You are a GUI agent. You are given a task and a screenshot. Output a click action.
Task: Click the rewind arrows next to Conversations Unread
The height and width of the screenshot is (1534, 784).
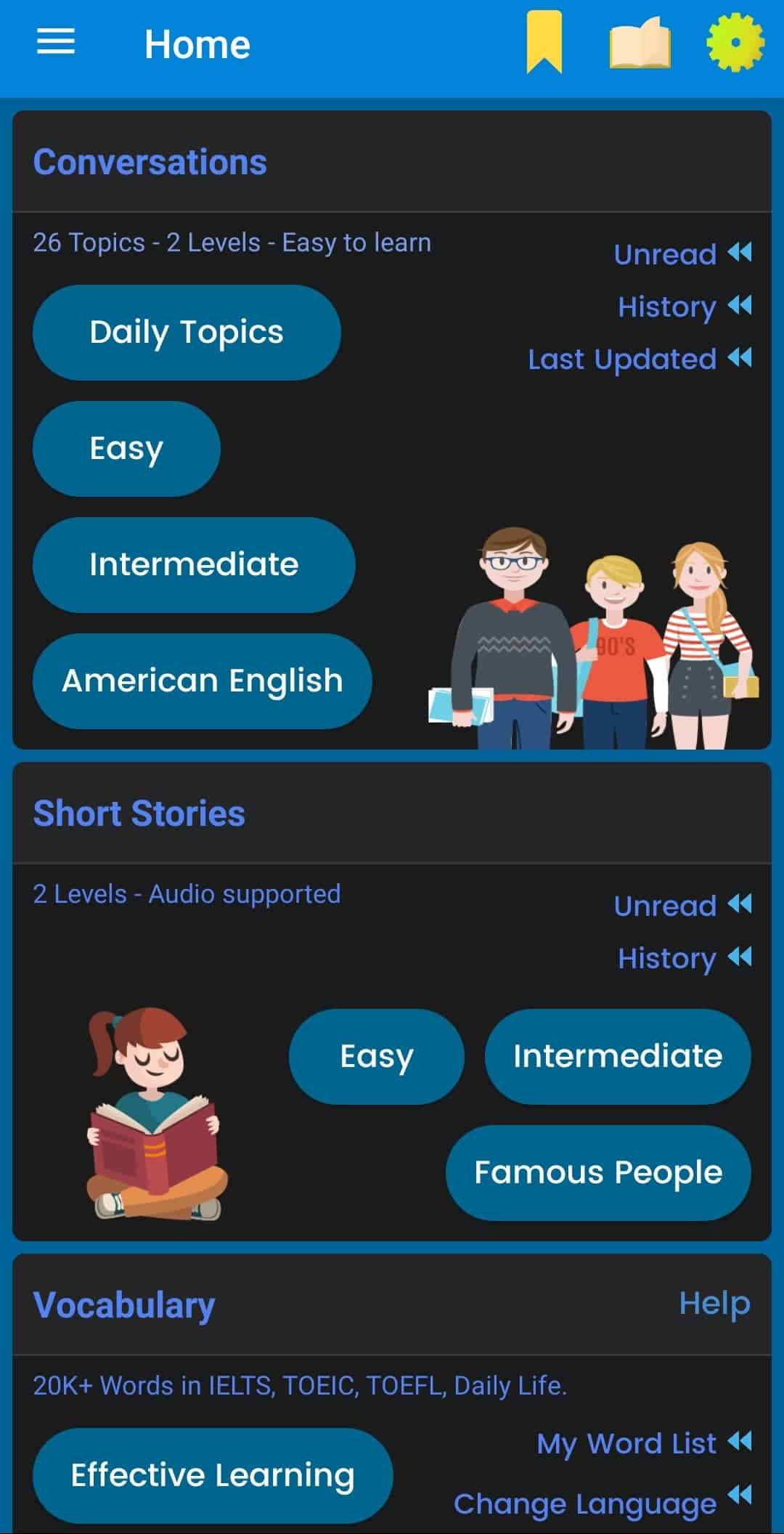740,253
